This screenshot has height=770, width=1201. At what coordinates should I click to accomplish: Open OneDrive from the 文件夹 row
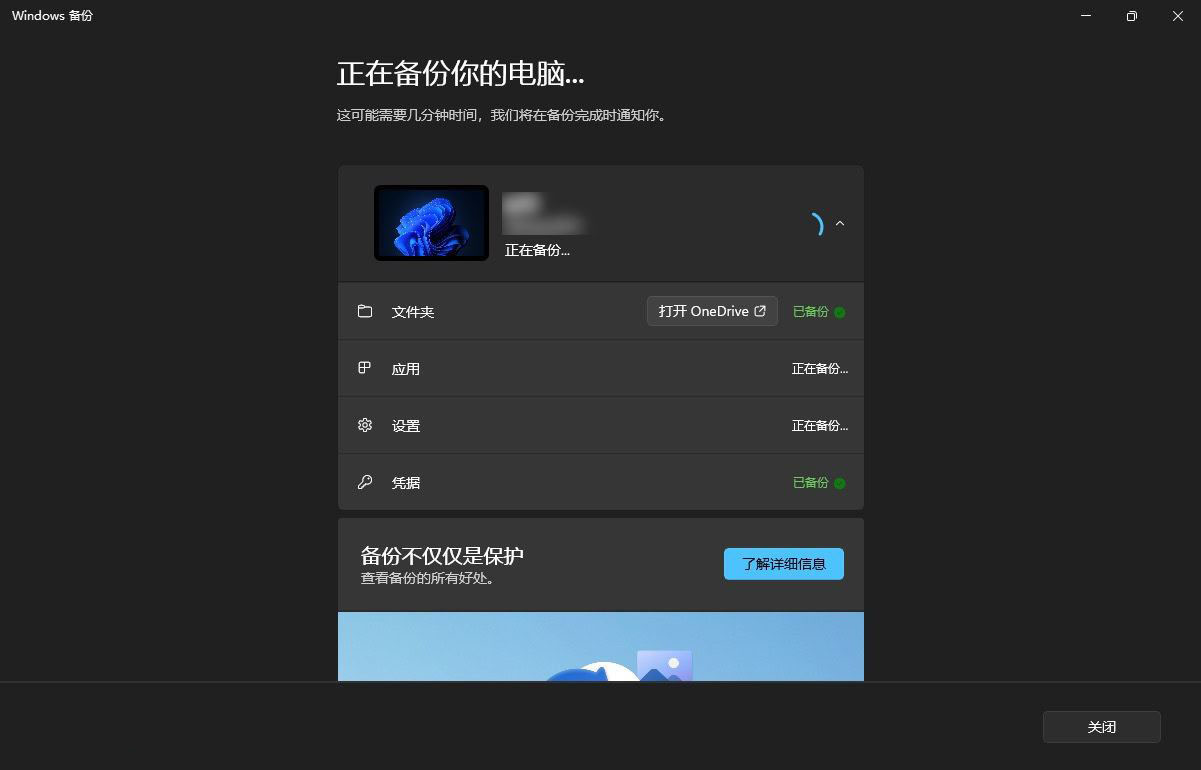pos(712,311)
